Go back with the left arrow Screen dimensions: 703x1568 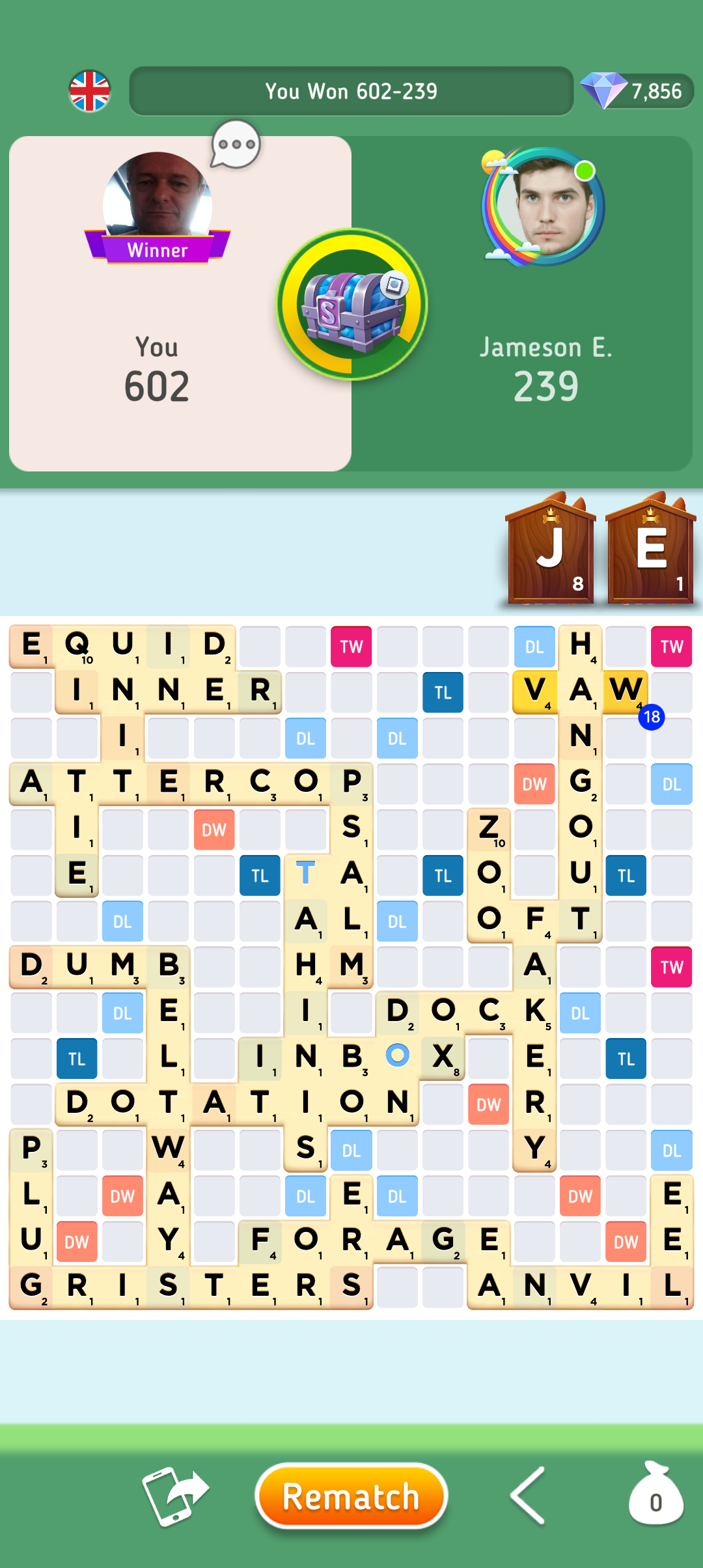point(528,1496)
